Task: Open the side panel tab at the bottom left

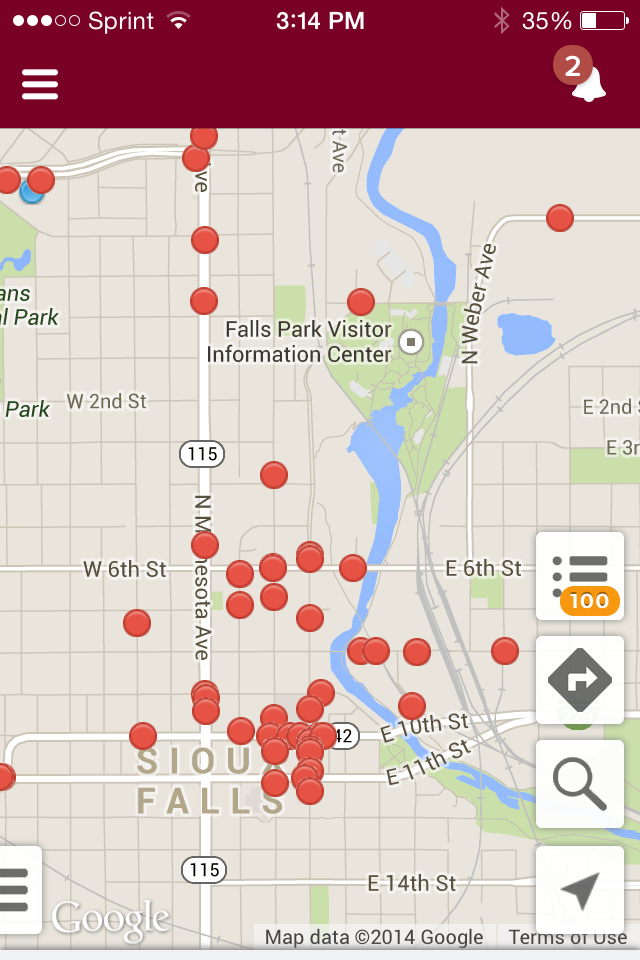Action: [x=17, y=889]
